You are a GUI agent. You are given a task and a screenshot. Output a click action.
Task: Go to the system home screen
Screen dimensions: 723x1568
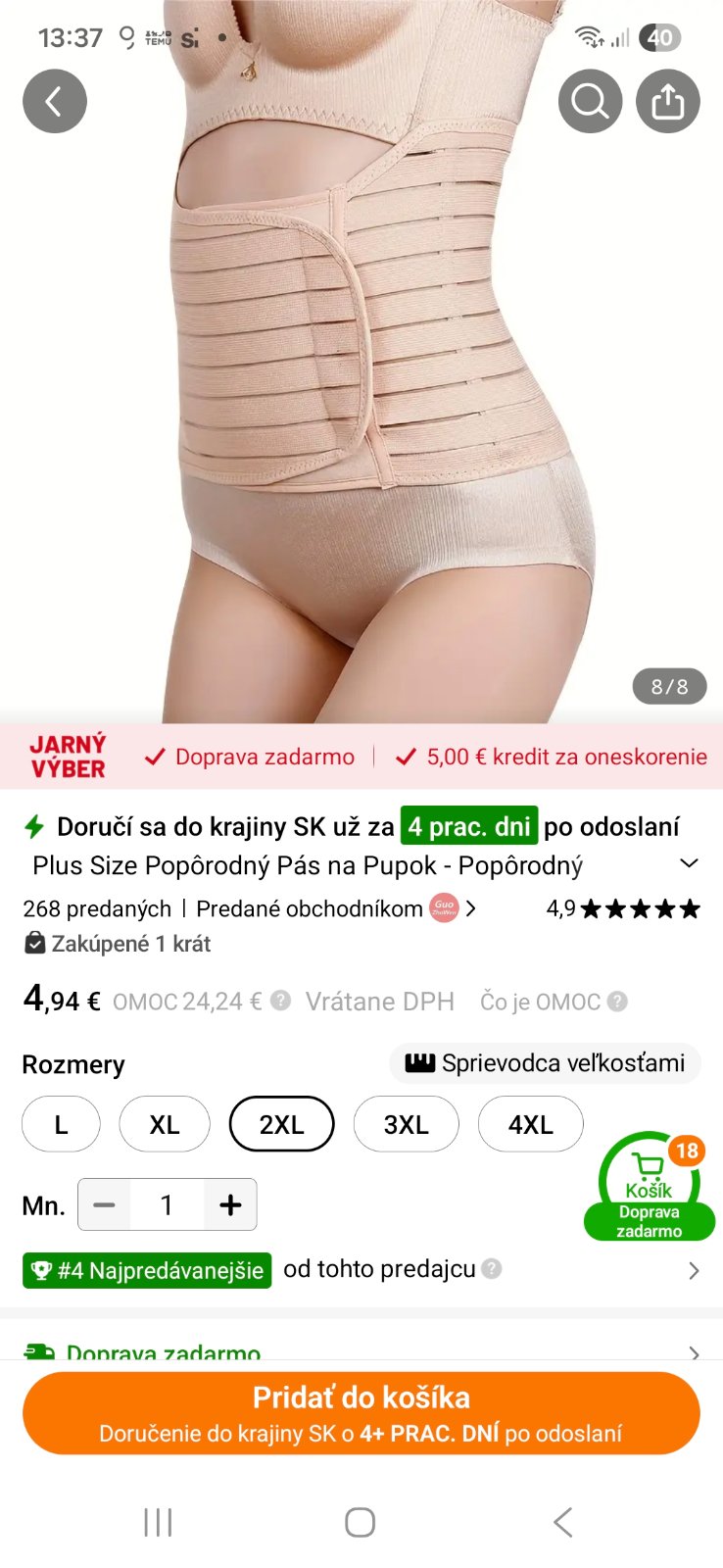pos(360,1522)
